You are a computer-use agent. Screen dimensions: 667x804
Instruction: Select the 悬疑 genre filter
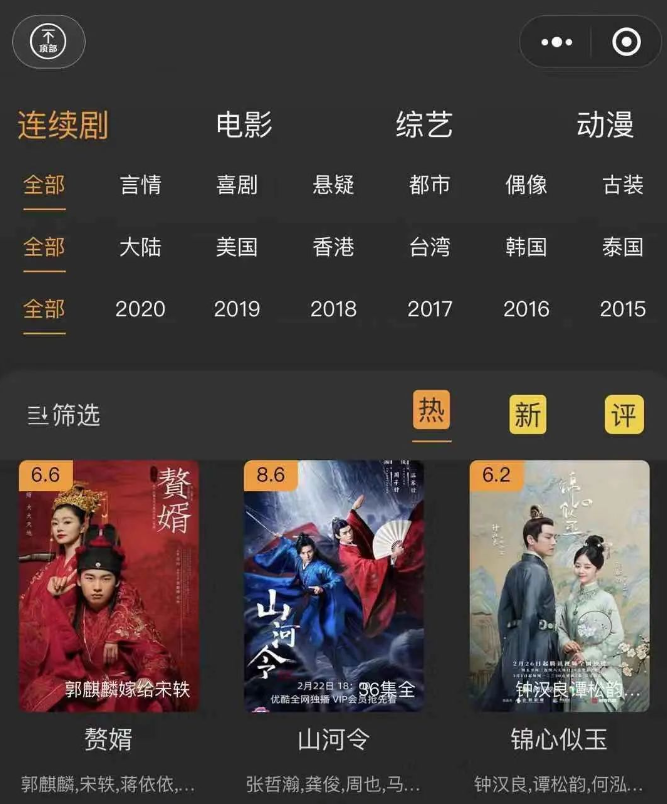click(x=333, y=185)
